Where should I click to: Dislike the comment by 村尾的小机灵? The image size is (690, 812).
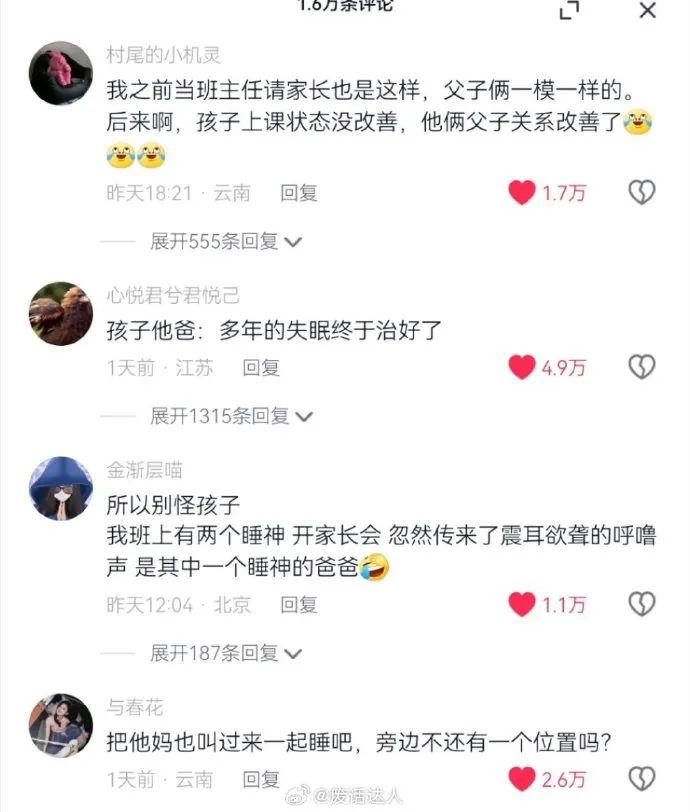coord(641,193)
